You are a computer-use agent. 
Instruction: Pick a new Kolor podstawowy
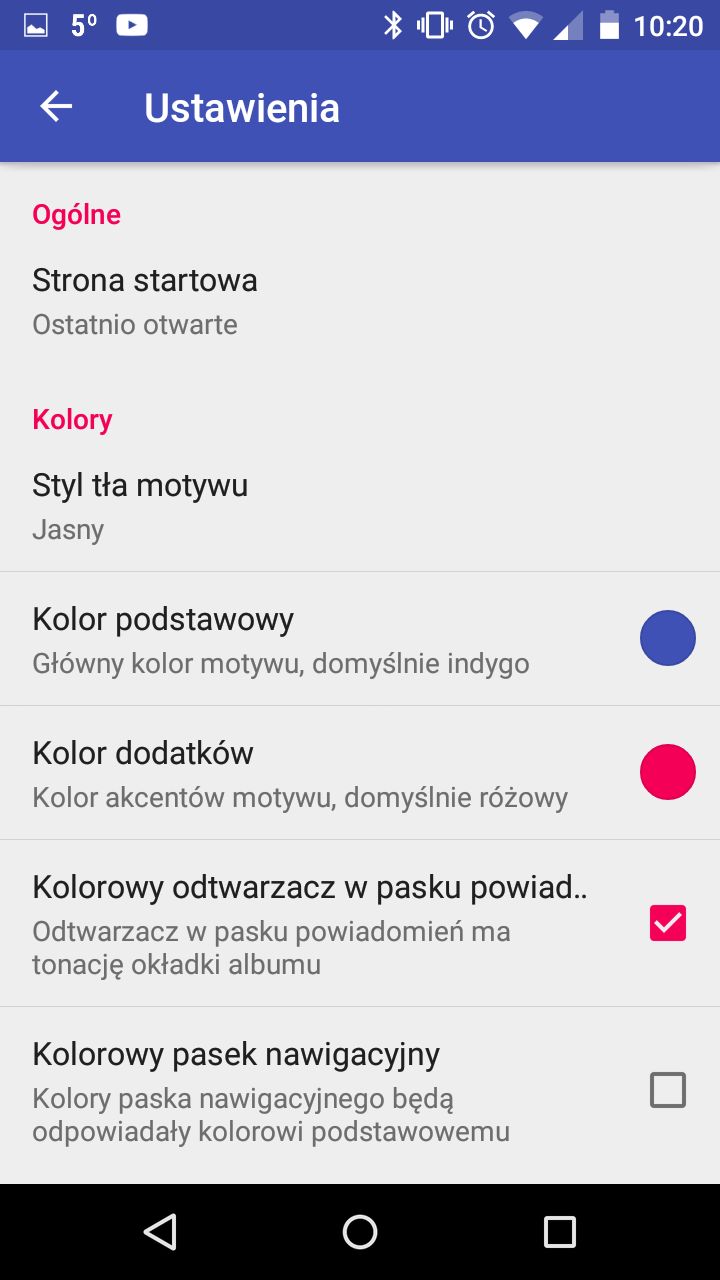pyautogui.click(x=360, y=639)
